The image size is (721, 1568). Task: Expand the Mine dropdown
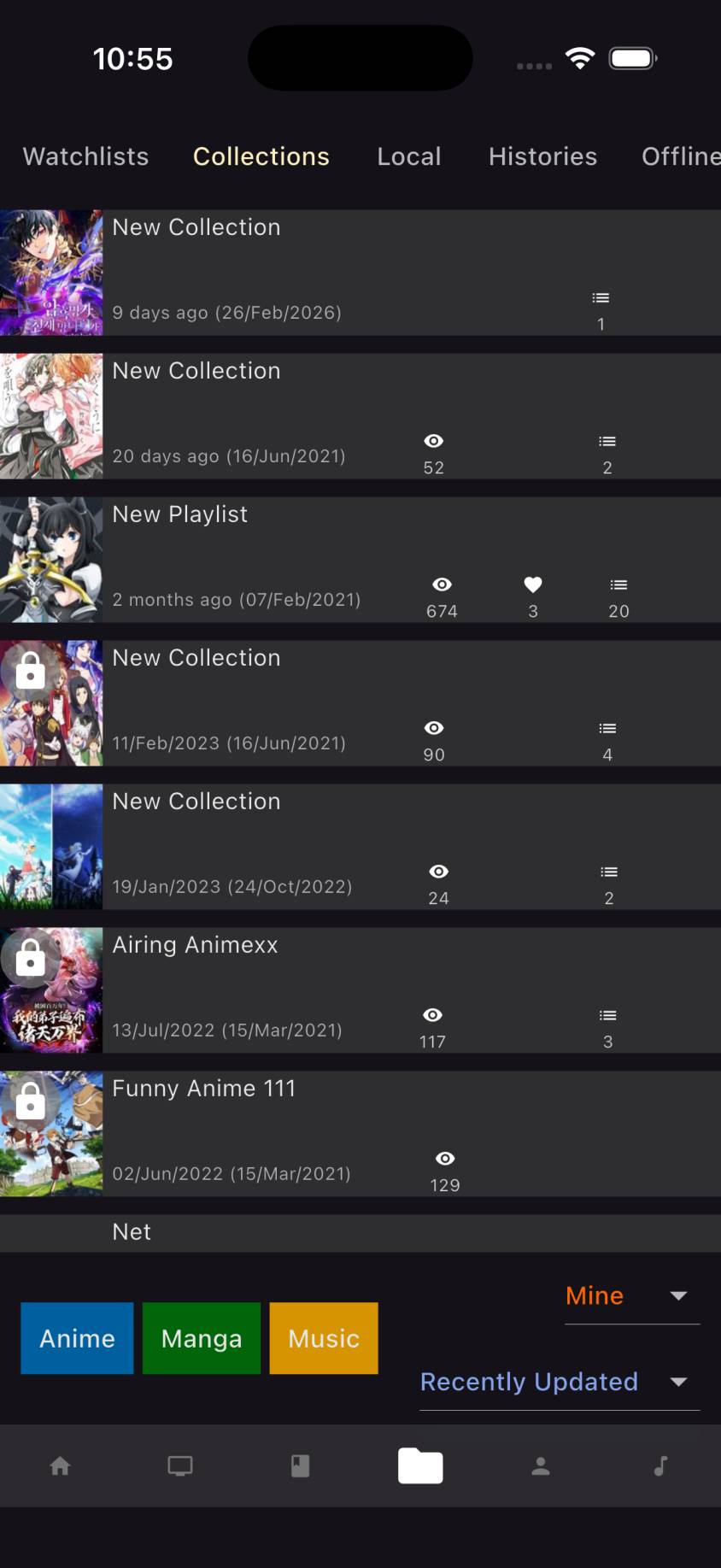pyautogui.click(x=631, y=1296)
